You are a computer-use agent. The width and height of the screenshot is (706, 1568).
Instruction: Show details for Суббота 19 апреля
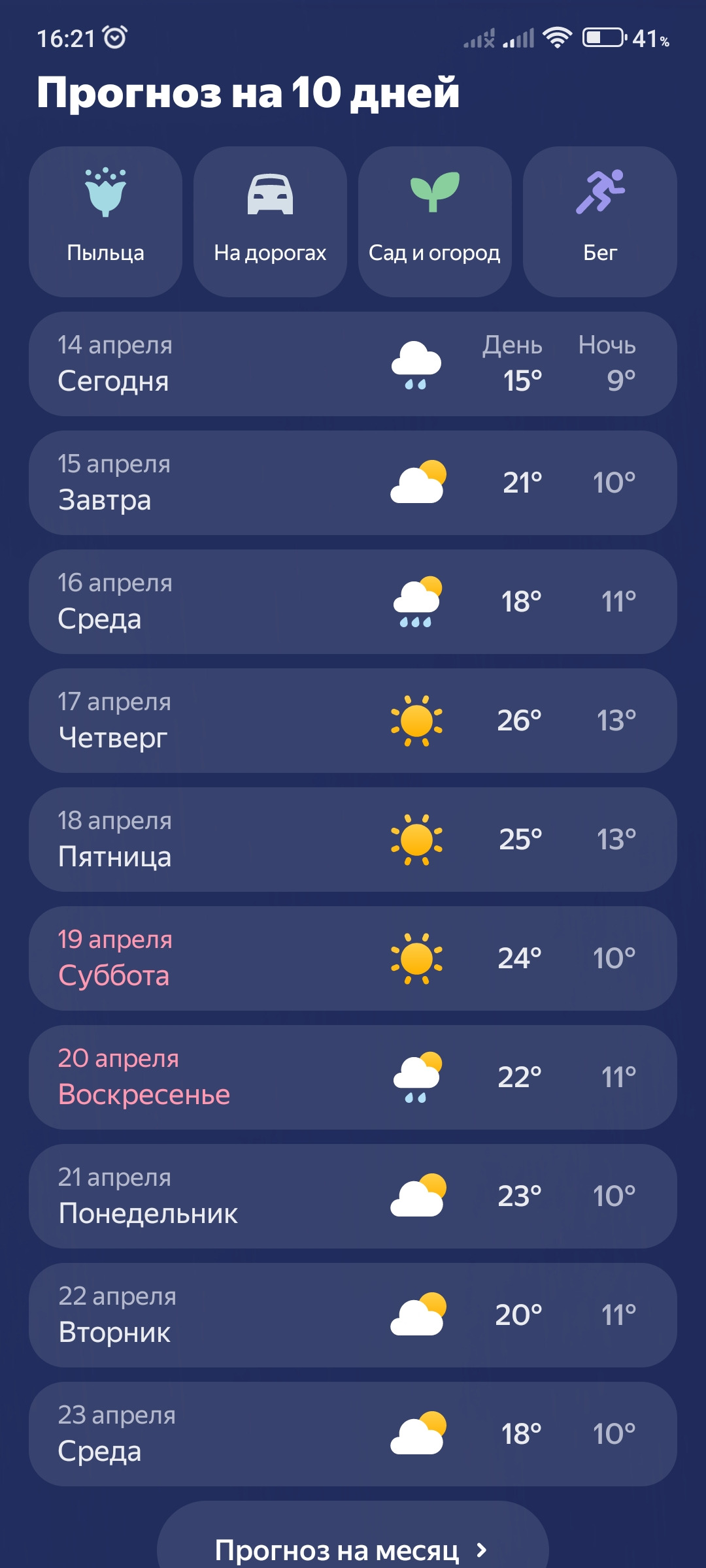pyautogui.click(x=352, y=958)
